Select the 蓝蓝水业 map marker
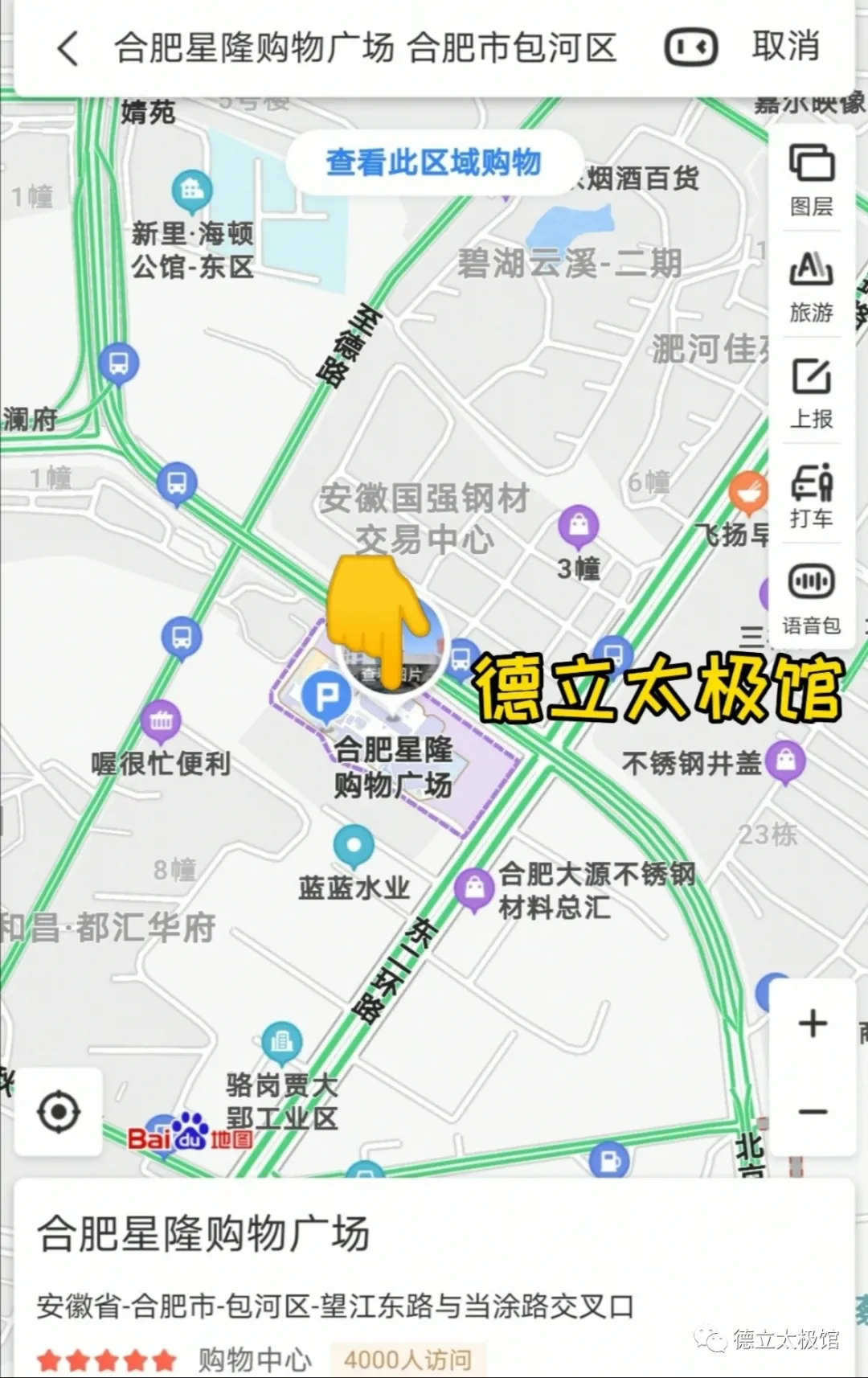Image resolution: width=868 pixels, height=1378 pixels. 354,845
